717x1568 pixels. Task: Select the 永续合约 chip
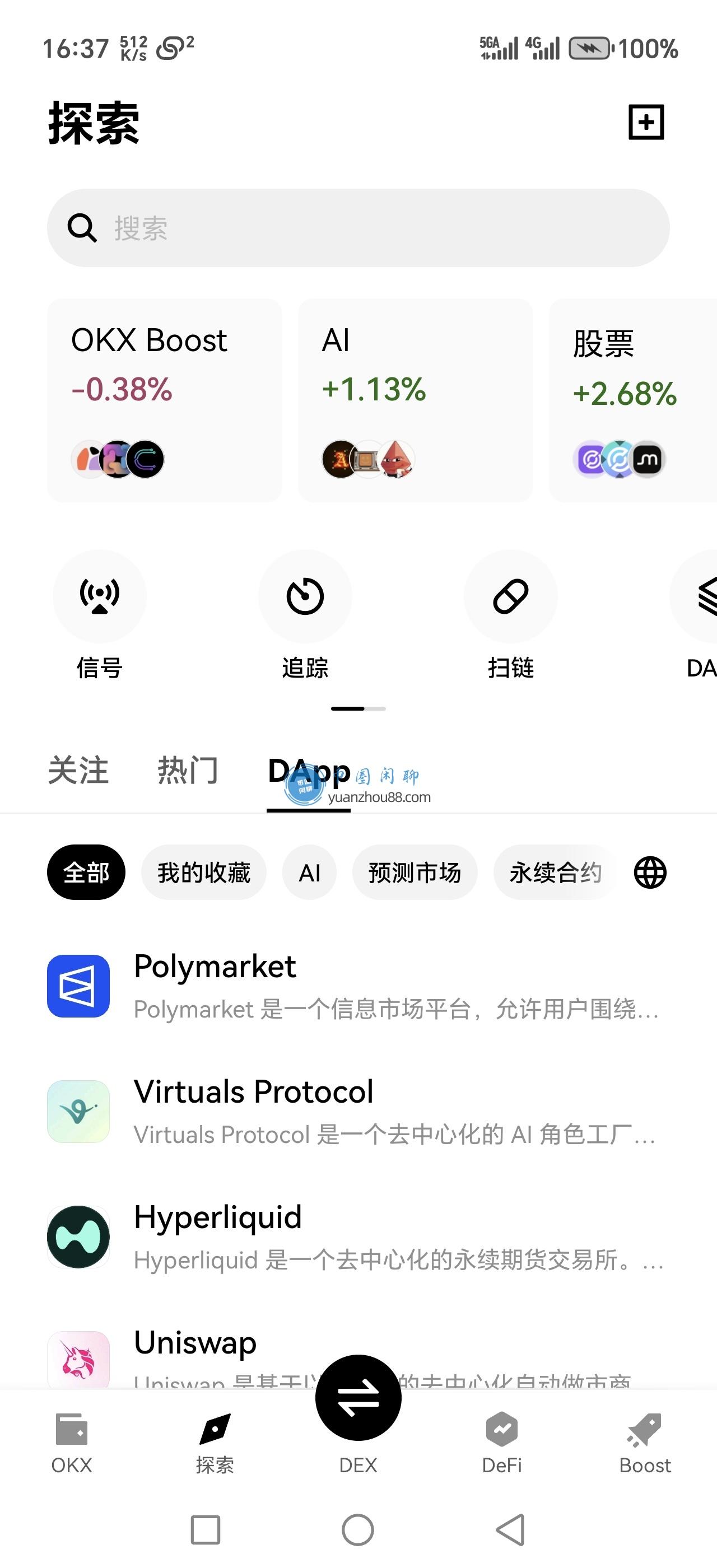click(x=555, y=873)
